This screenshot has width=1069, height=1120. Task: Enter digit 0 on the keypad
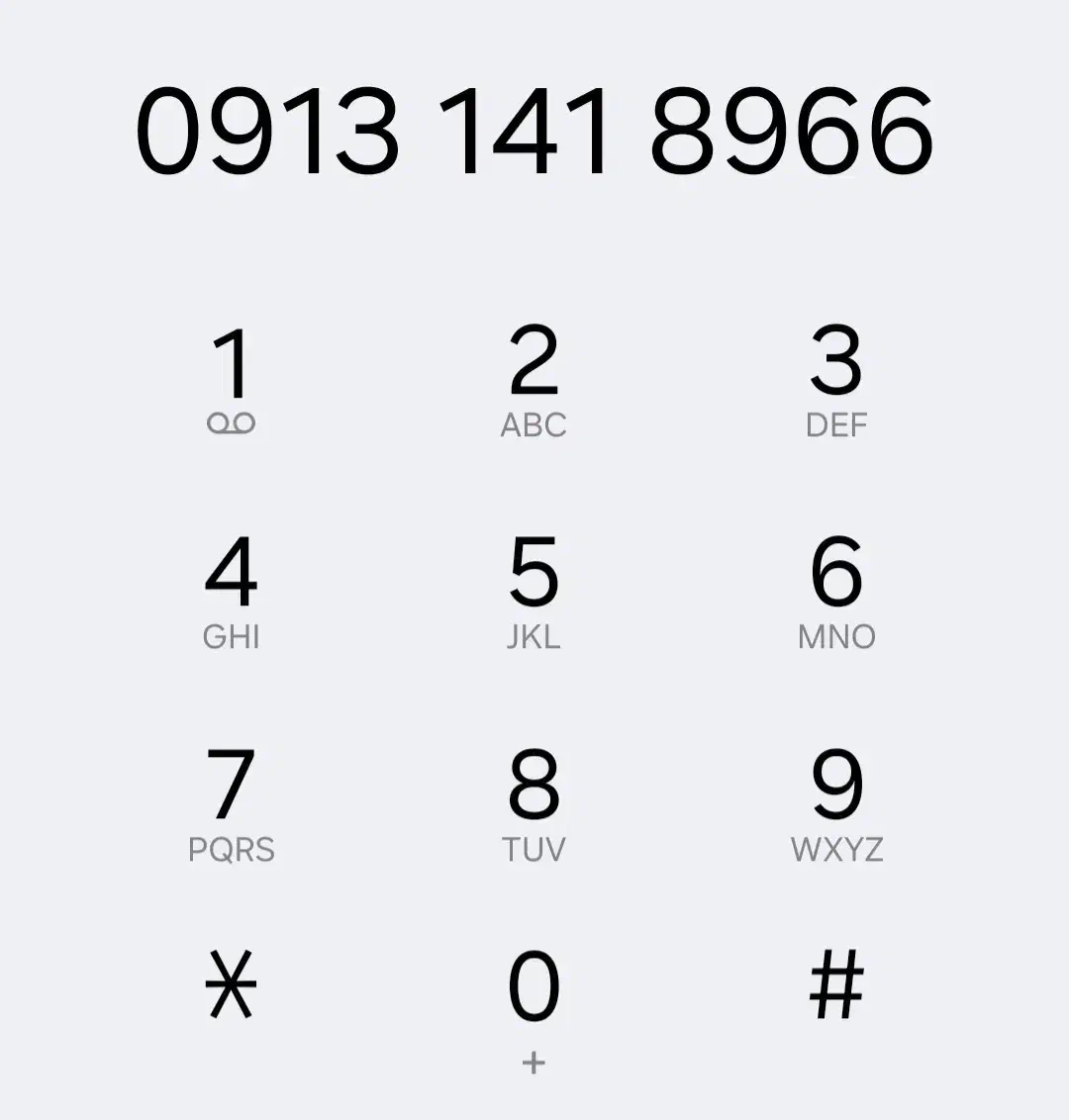(x=534, y=1001)
